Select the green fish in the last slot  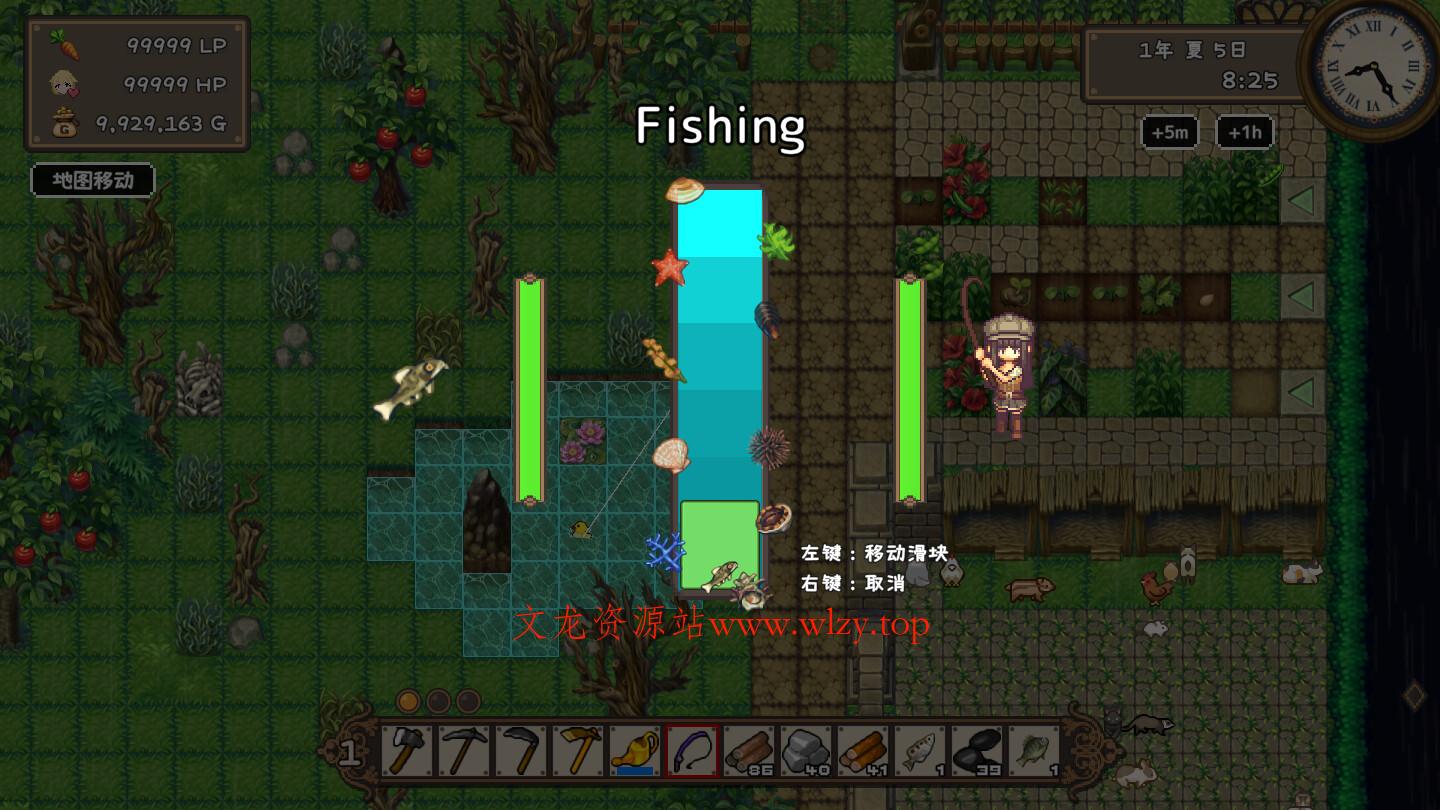[1034, 750]
